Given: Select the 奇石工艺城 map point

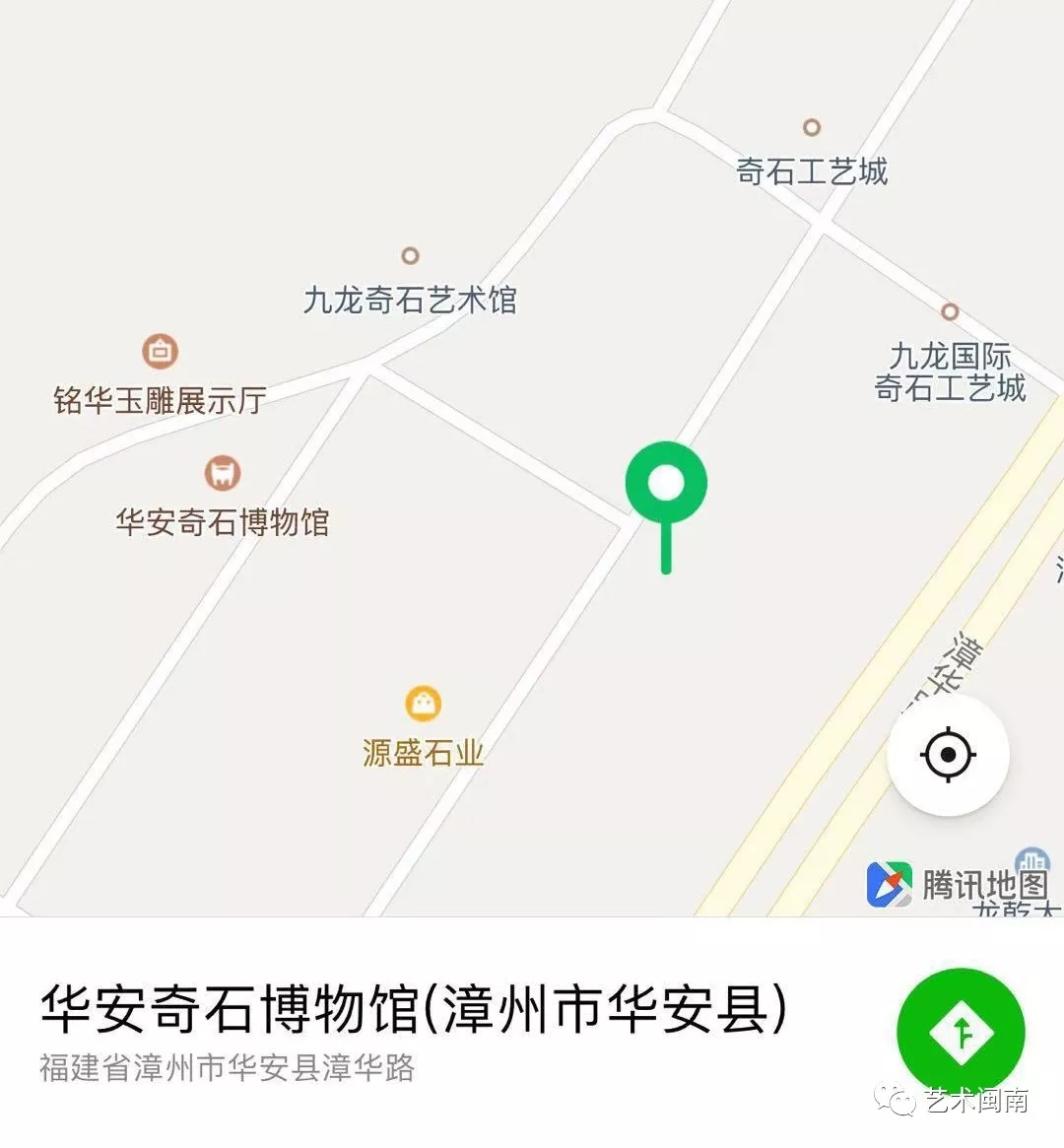Looking at the screenshot, I should coord(812,128).
